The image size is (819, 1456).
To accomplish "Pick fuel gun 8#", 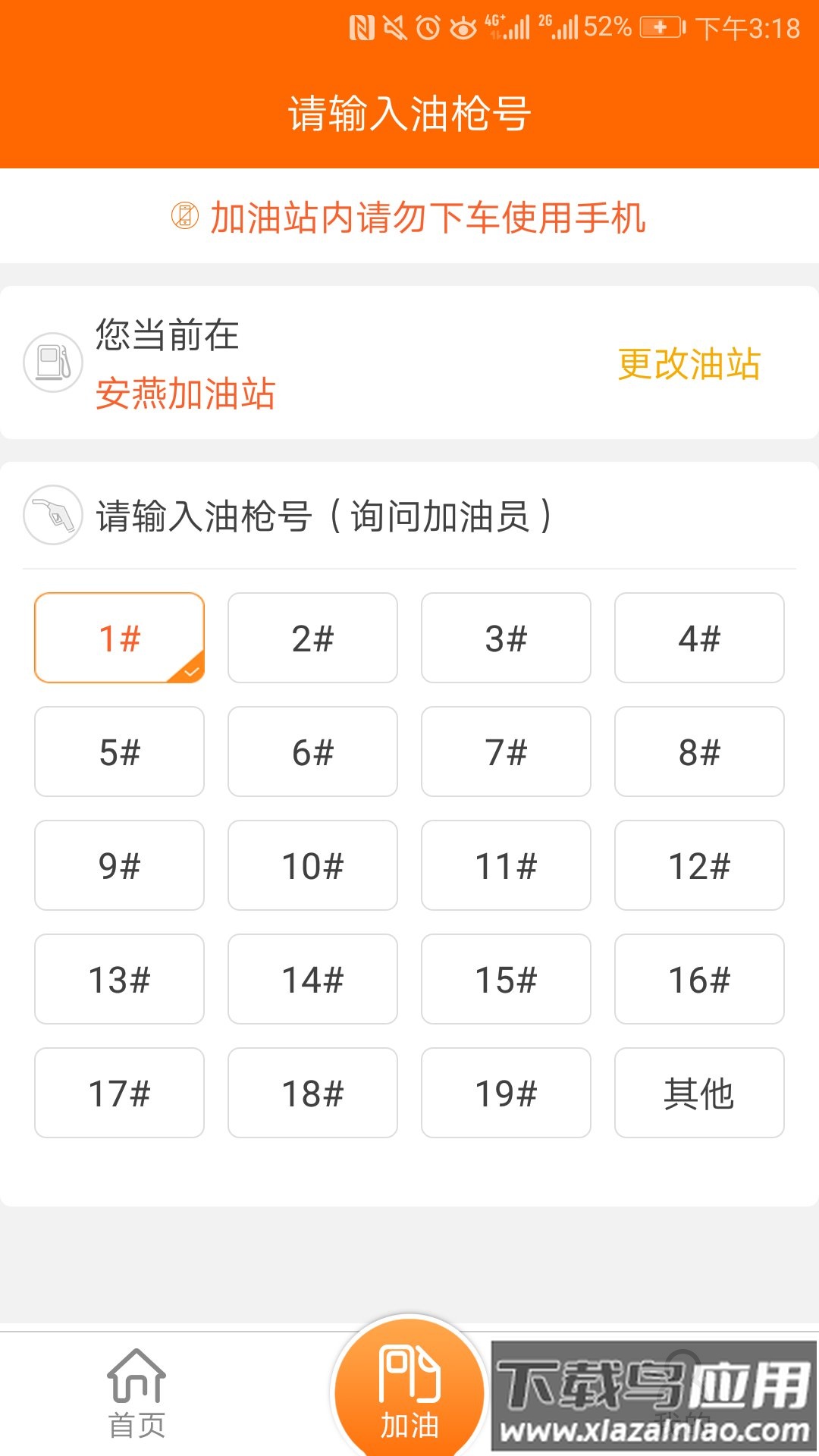I will 699,752.
